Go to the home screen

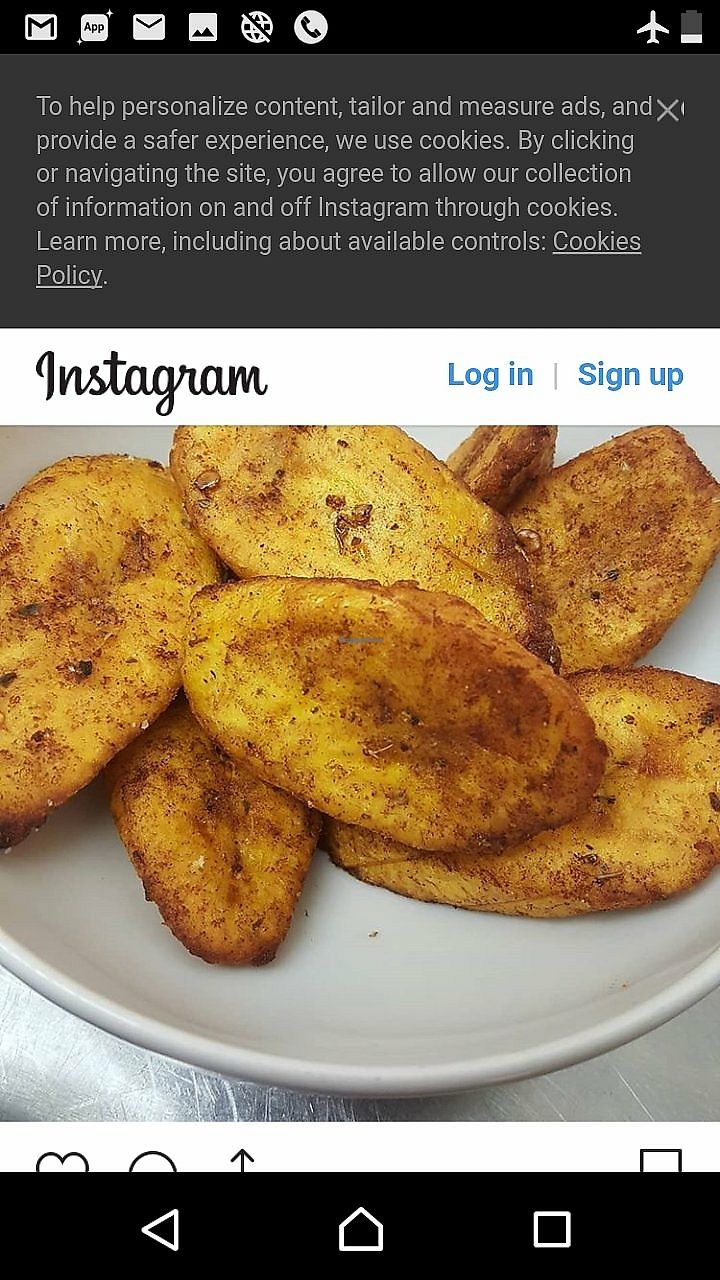tap(360, 1229)
